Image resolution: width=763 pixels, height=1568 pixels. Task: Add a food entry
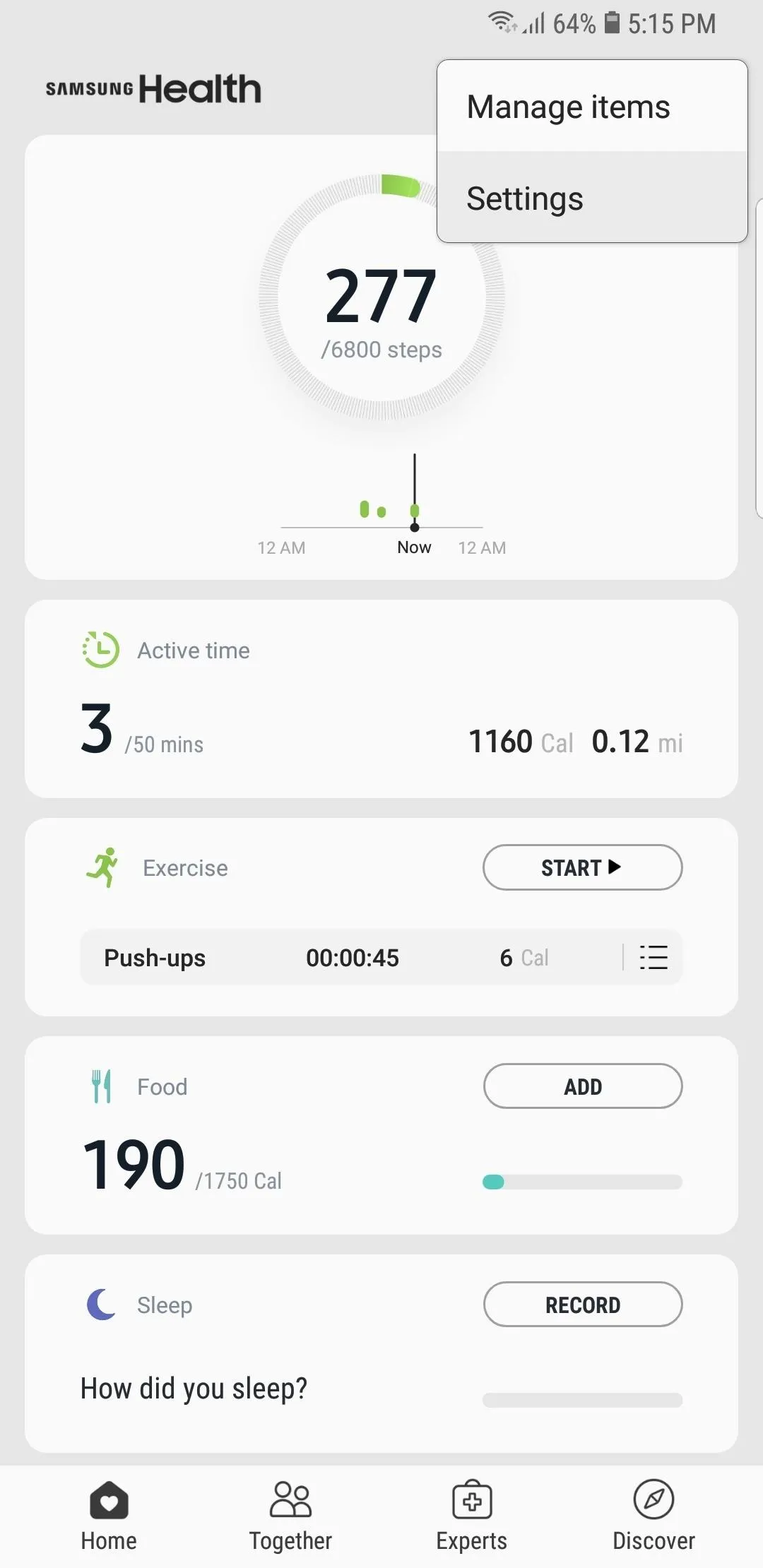(x=583, y=1086)
